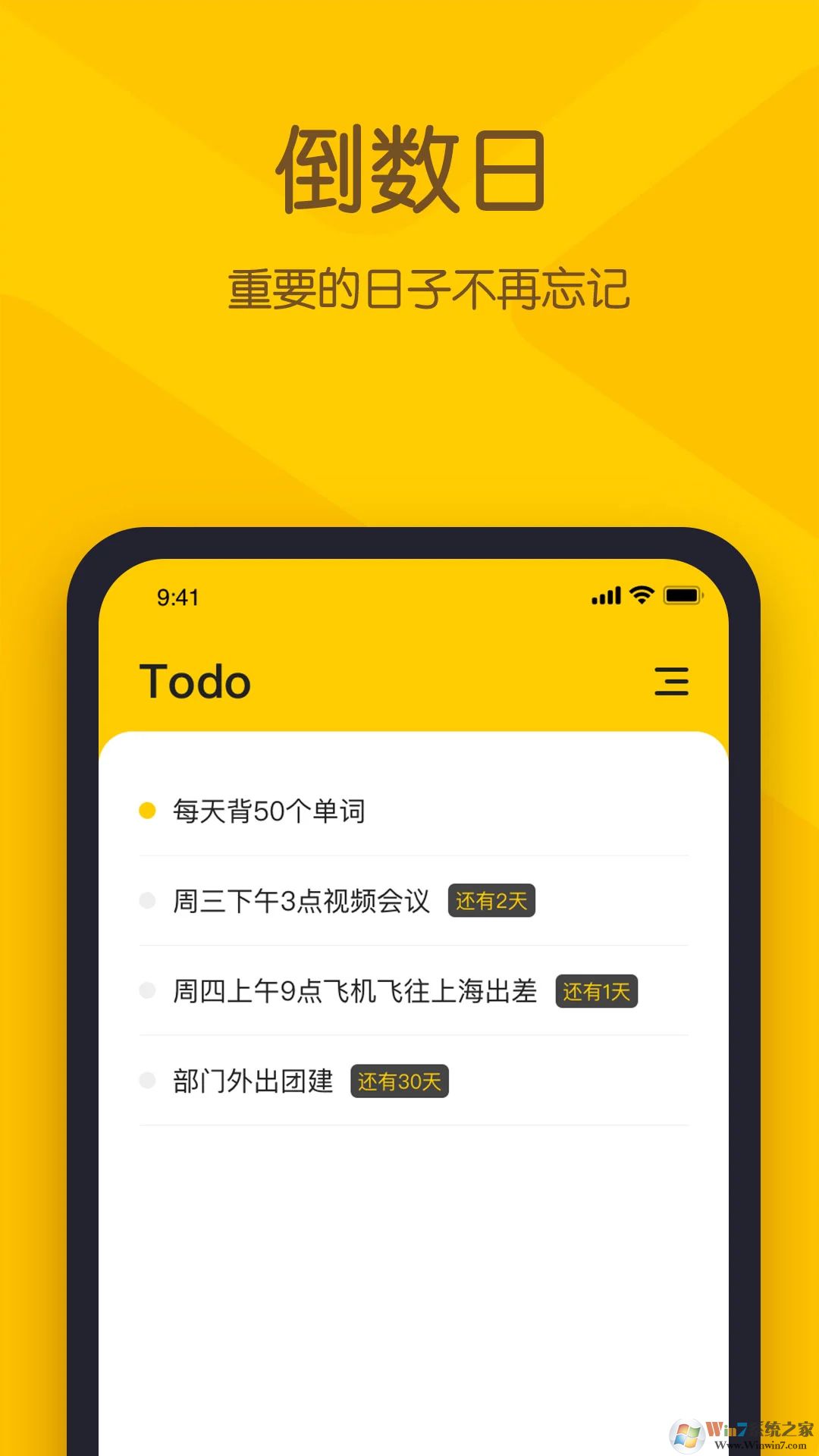The height and width of the screenshot is (1456, 819).
Task: Open the 倒数日 app title banner
Action: (409, 168)
